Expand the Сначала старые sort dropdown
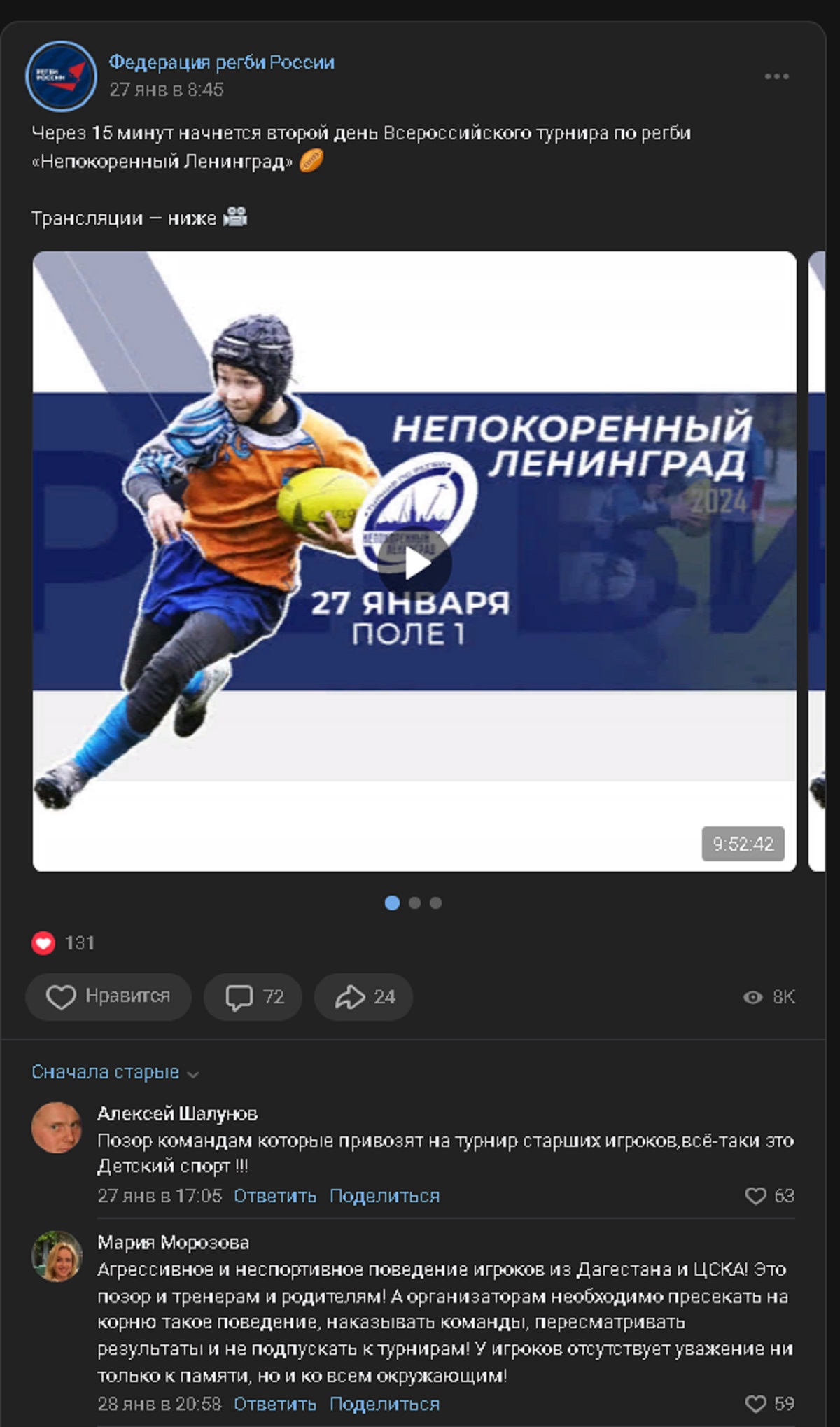This screenshot has height=1427, width=840. click(x=115, y=1072)
